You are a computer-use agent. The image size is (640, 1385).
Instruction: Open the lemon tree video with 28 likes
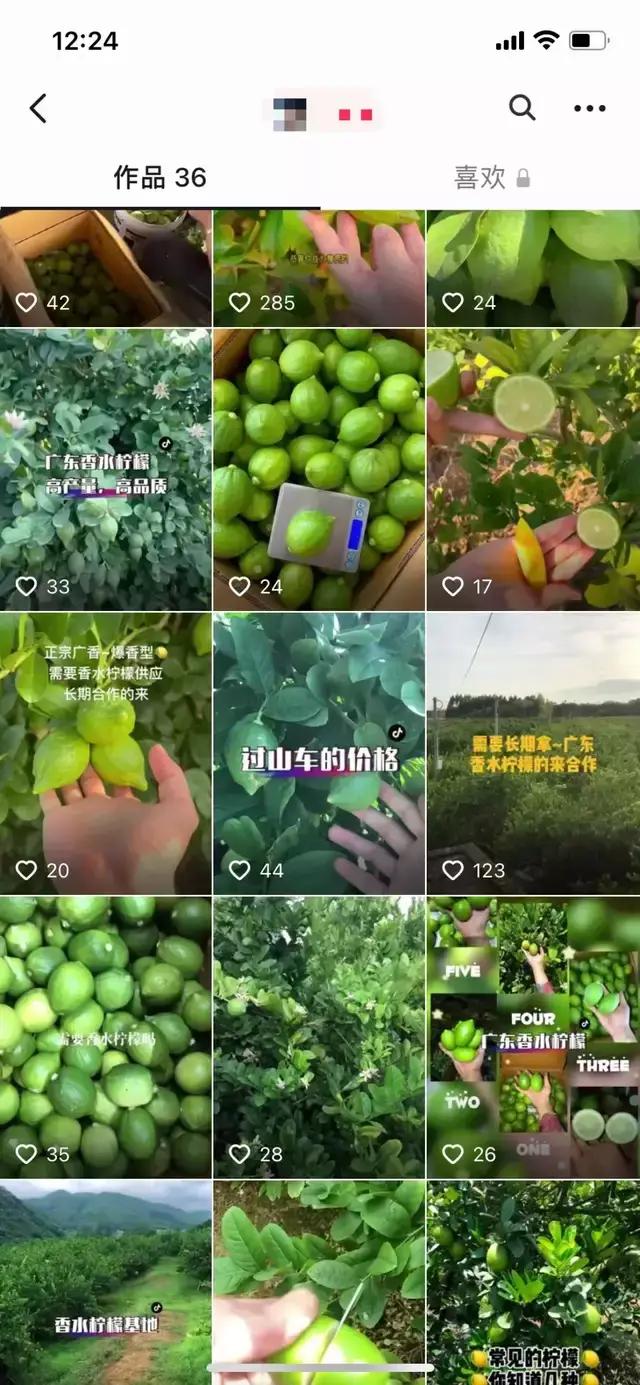pos(319,1037)
